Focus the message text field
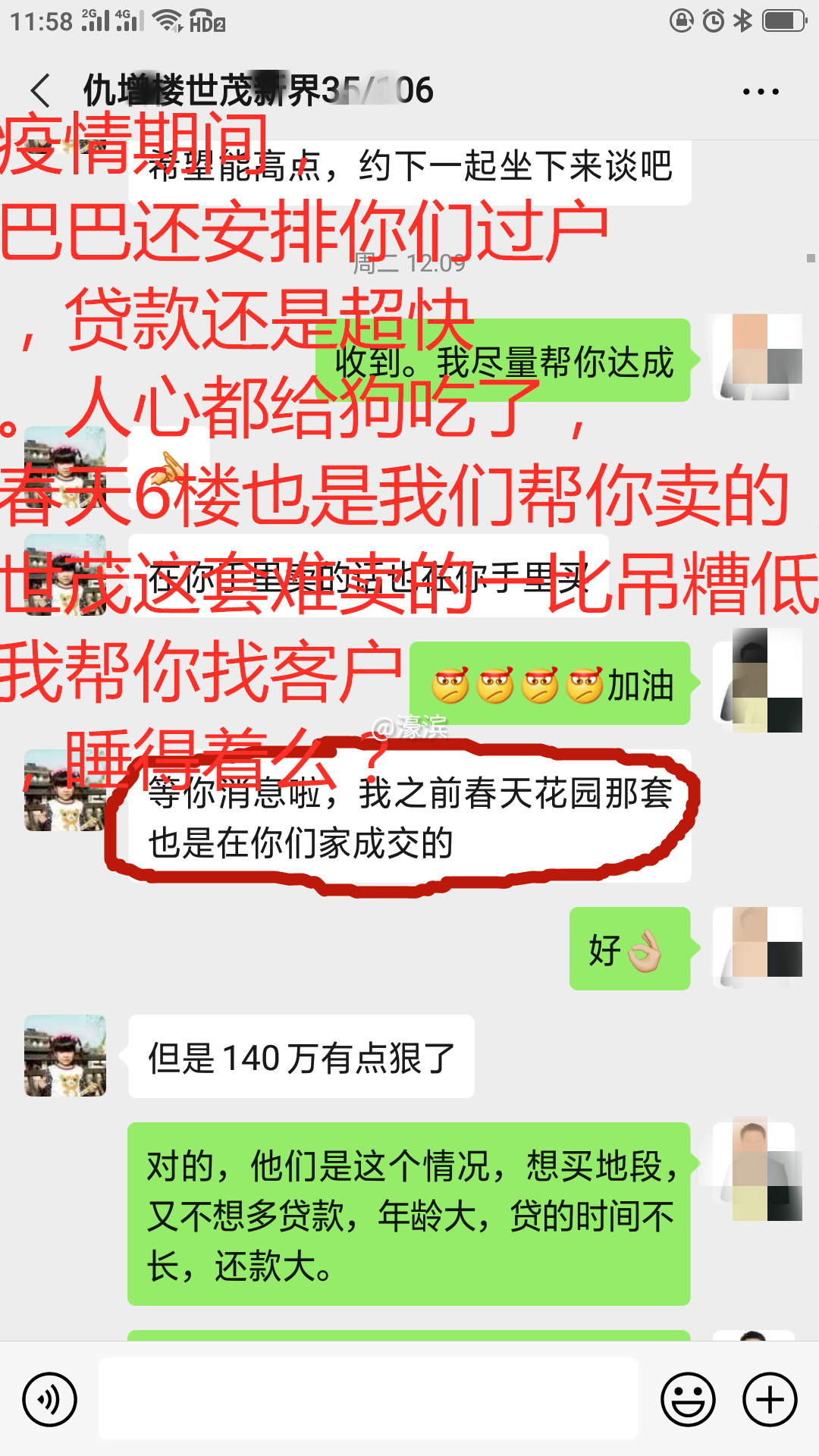The image size is (819, 1456). click(x=369, y=1399)
